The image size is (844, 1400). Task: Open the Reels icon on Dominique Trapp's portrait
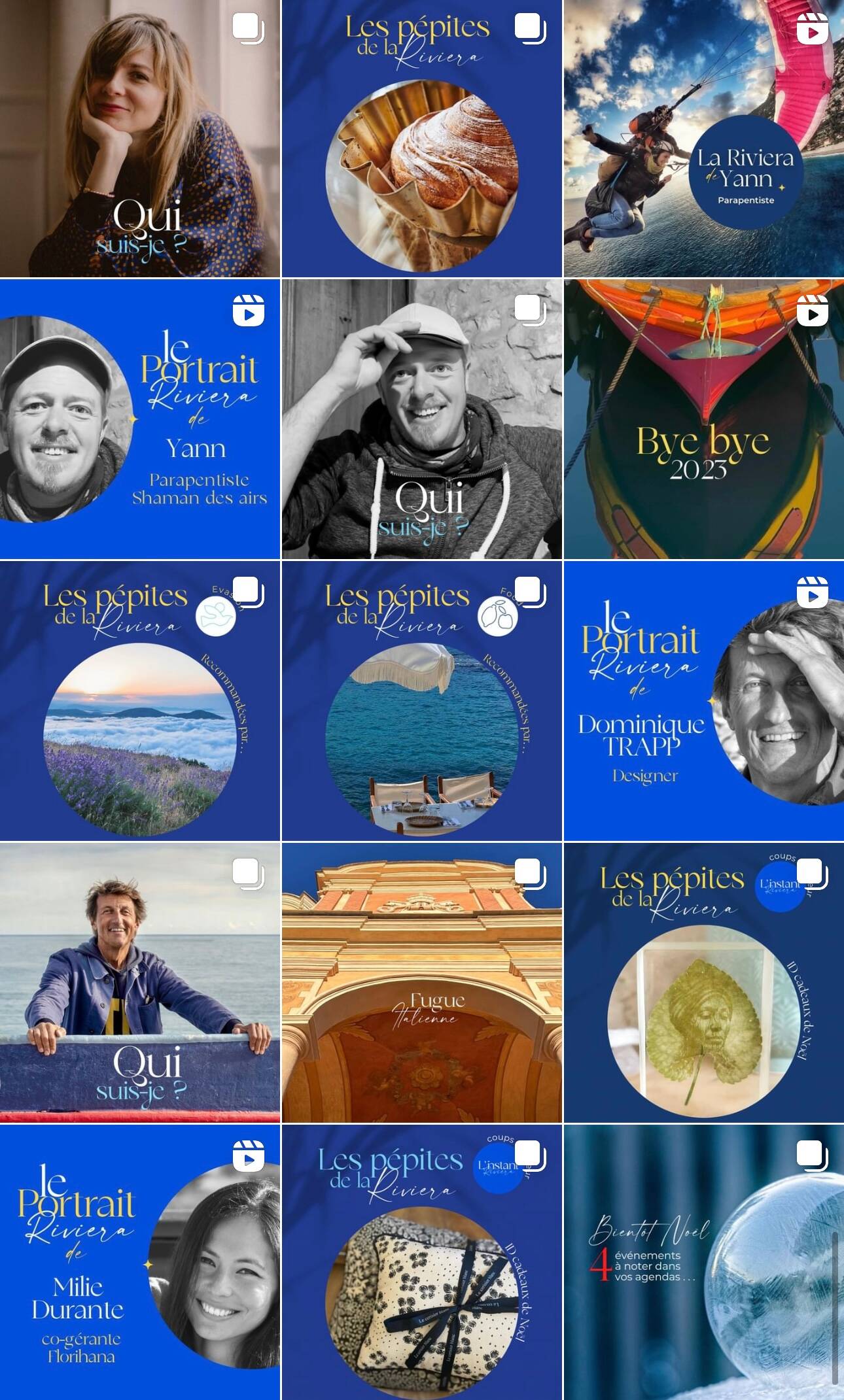(812, 592)
